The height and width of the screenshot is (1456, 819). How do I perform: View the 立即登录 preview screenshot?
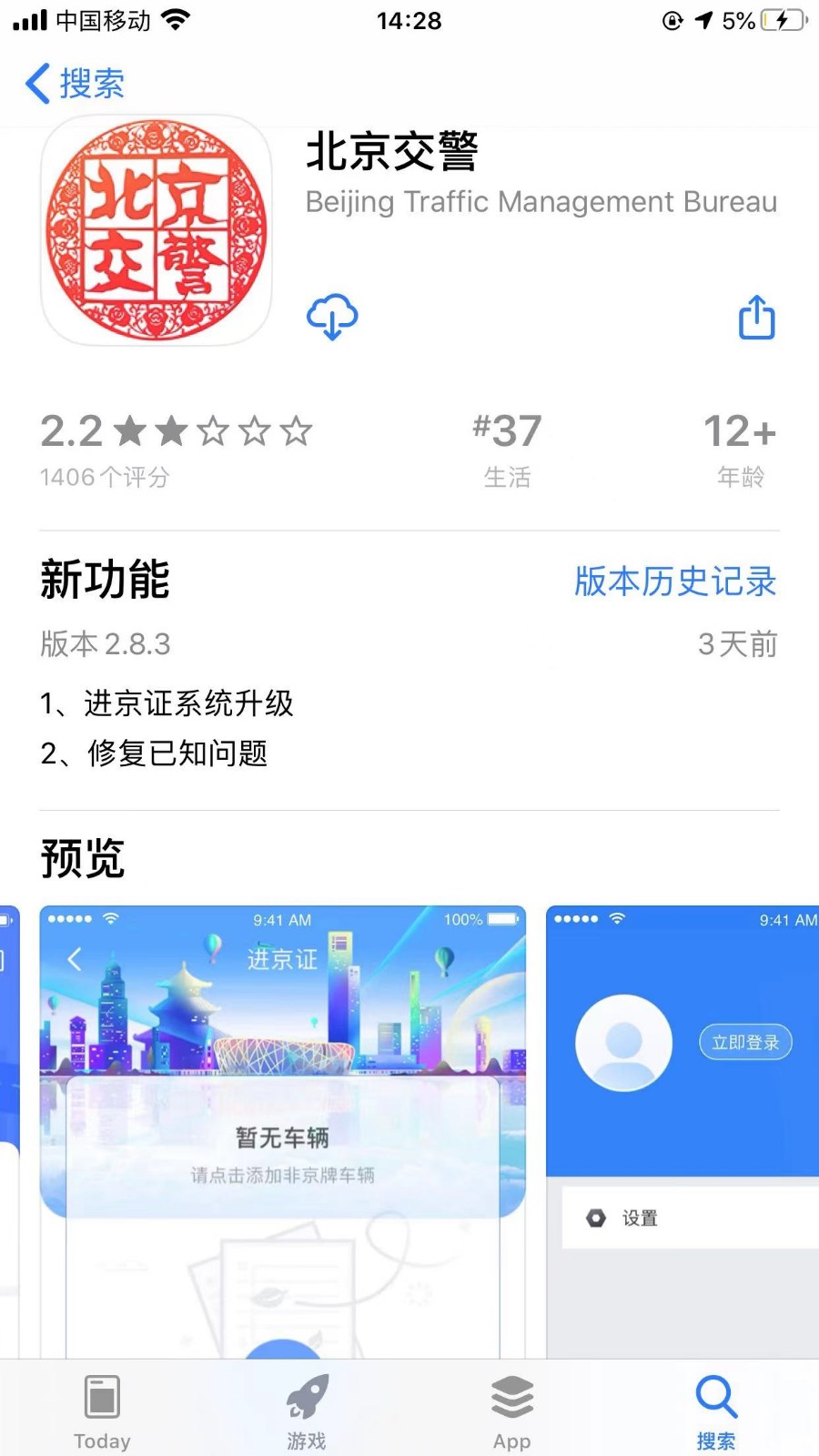tap(682, 1128)
